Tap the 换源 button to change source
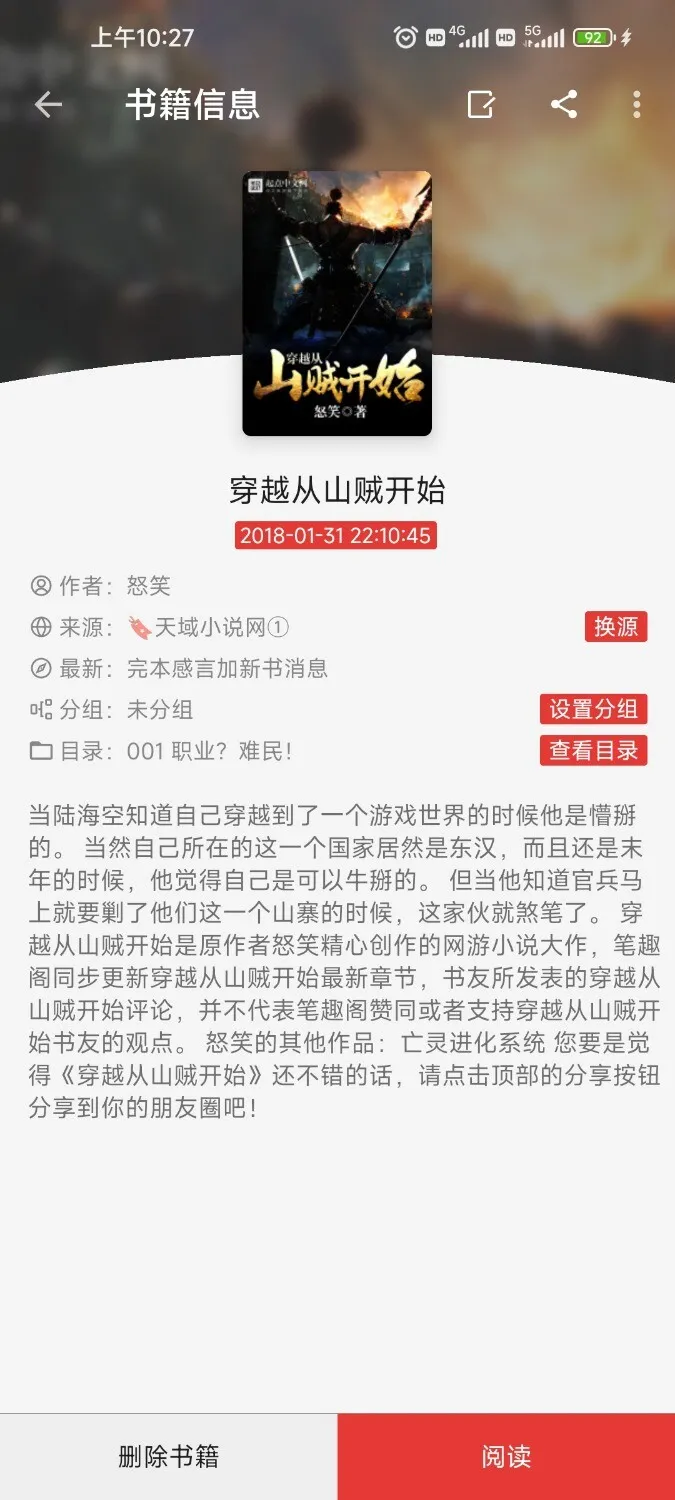The height and width of the screenshot is (1500, 675). pyautogui.click(x=616, y=627)
